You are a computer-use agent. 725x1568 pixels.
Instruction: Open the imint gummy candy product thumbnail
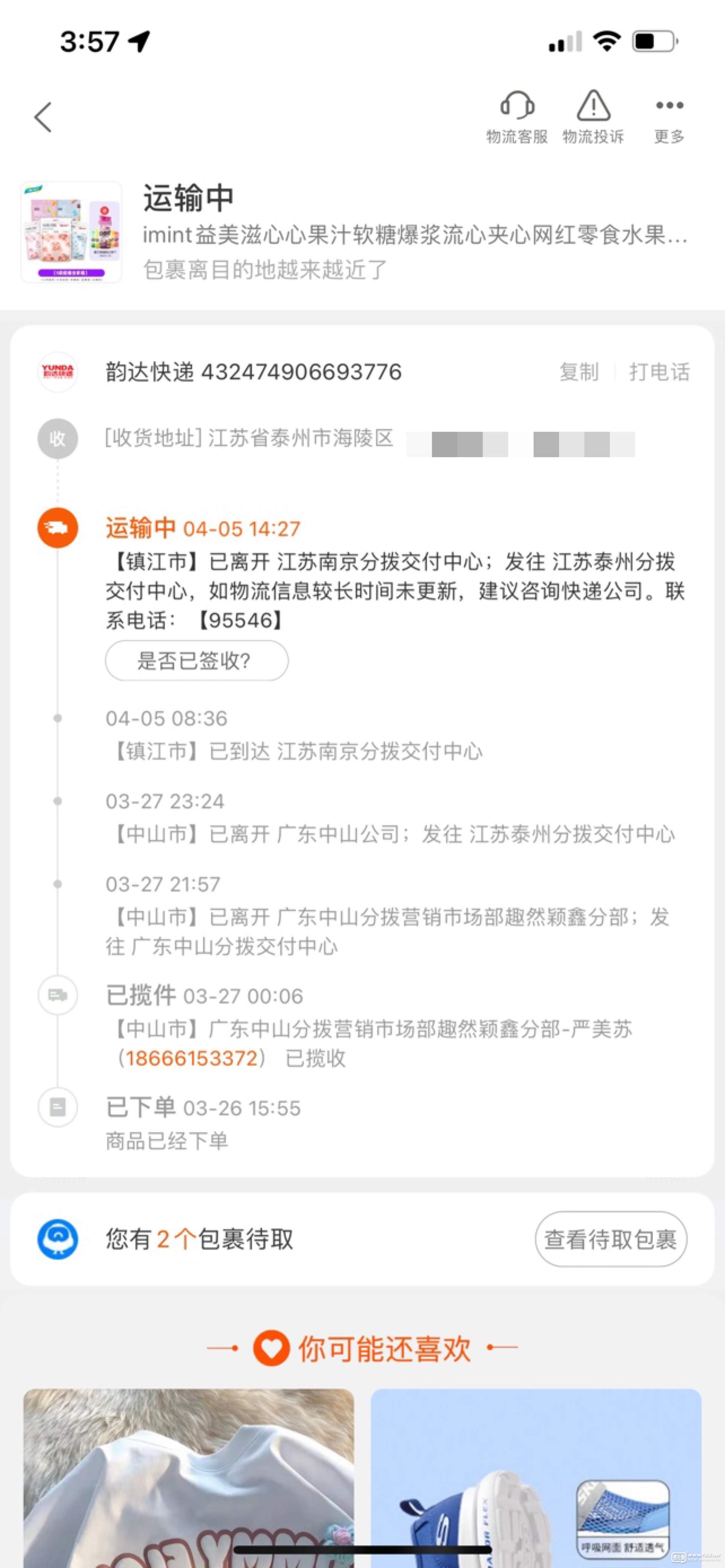71,232
